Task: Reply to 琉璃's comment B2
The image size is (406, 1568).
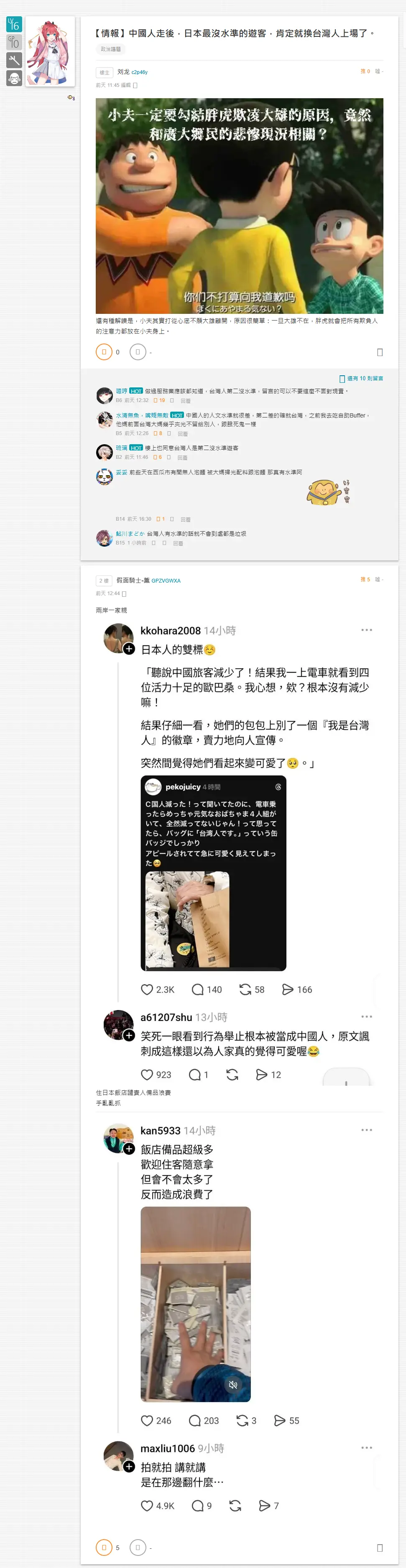Action: click(183, 457)
